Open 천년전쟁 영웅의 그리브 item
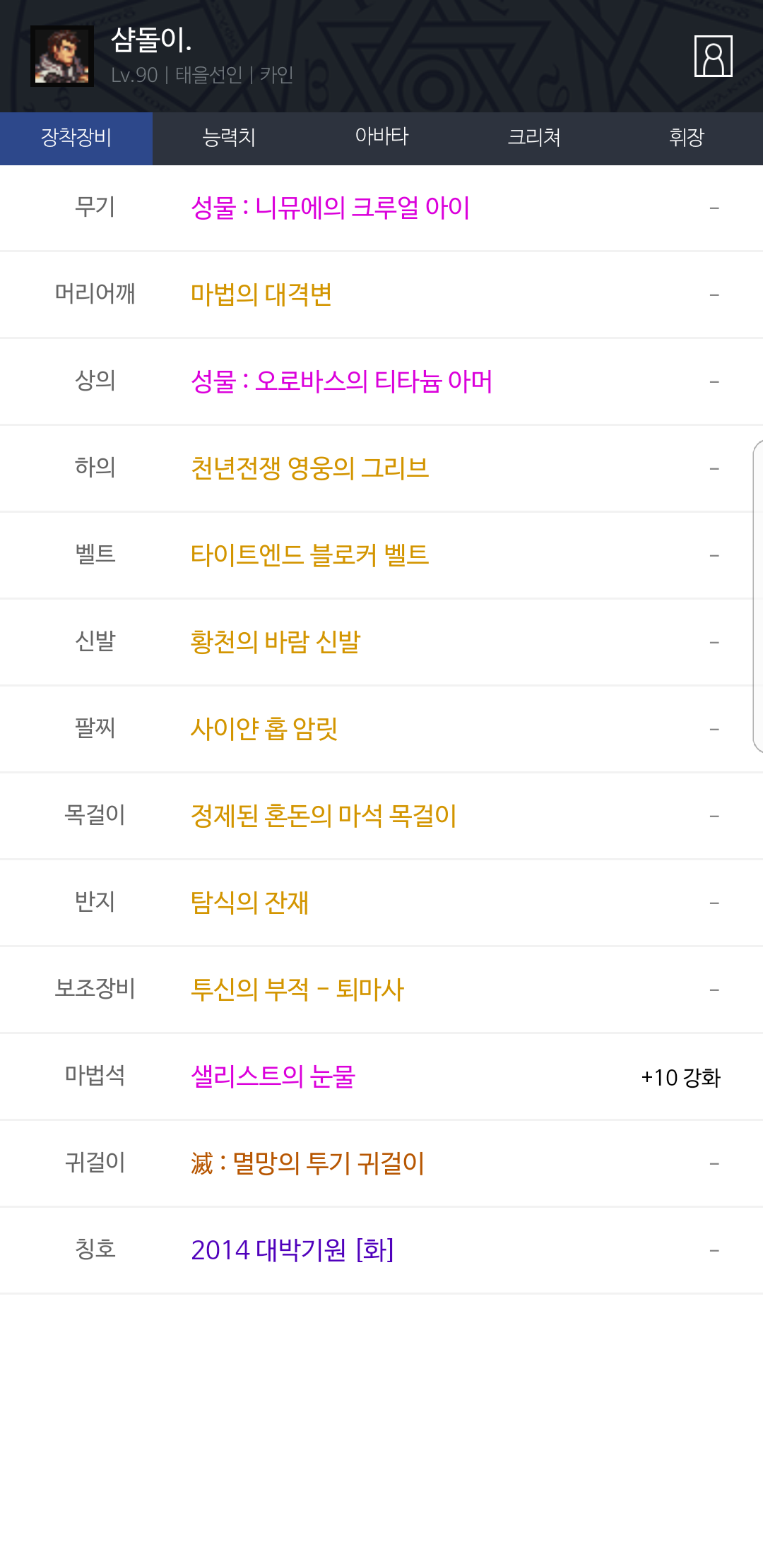This screenshot has width=763, height=1568. [x=310, y=468]
